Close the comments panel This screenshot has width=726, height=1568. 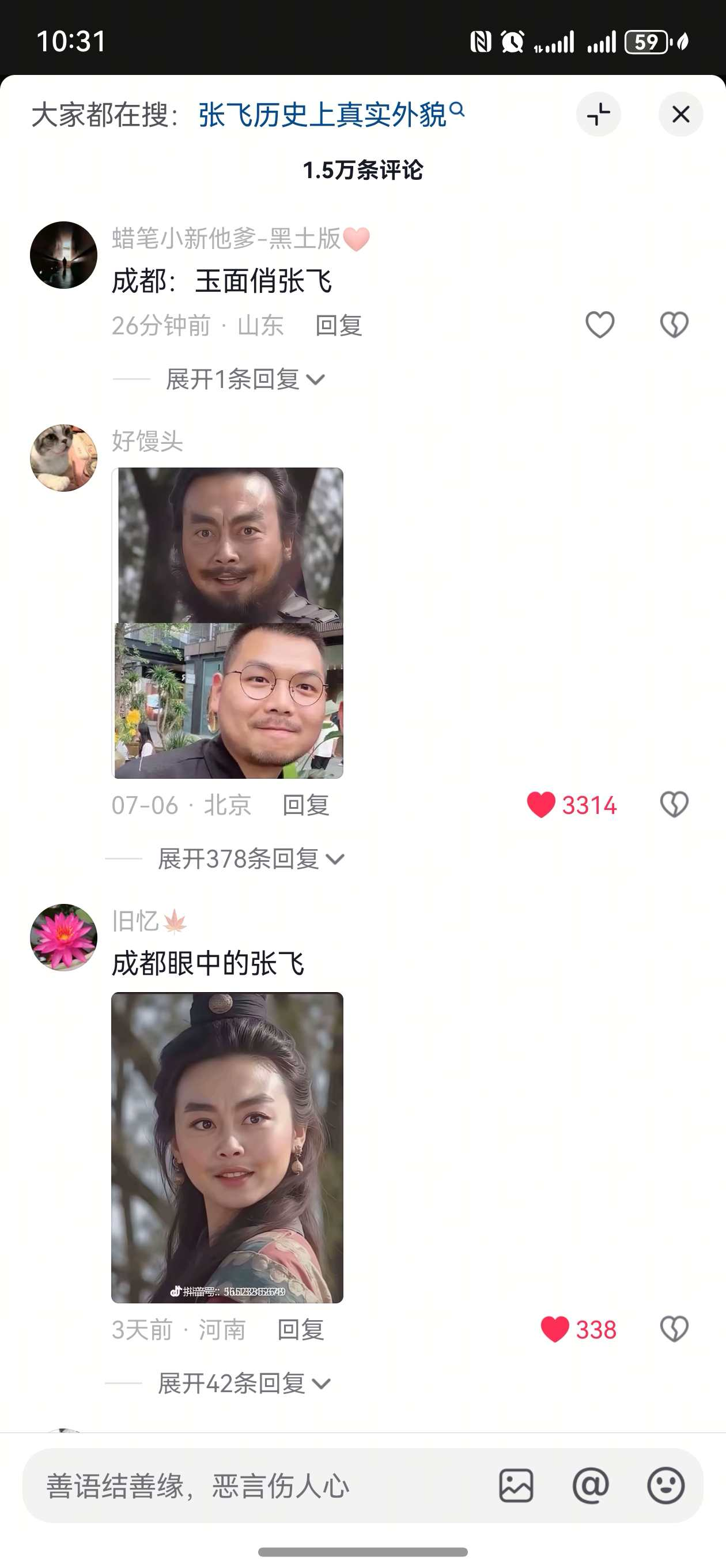pos(680,115)
